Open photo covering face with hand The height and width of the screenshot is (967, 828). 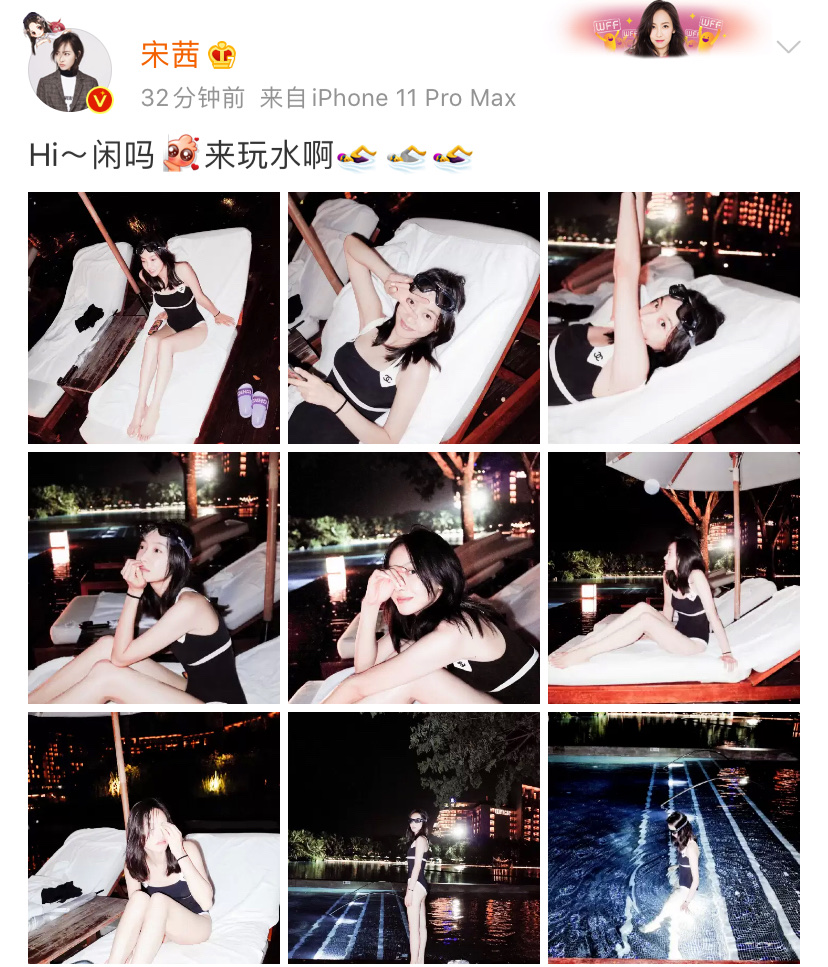(154, 838)
